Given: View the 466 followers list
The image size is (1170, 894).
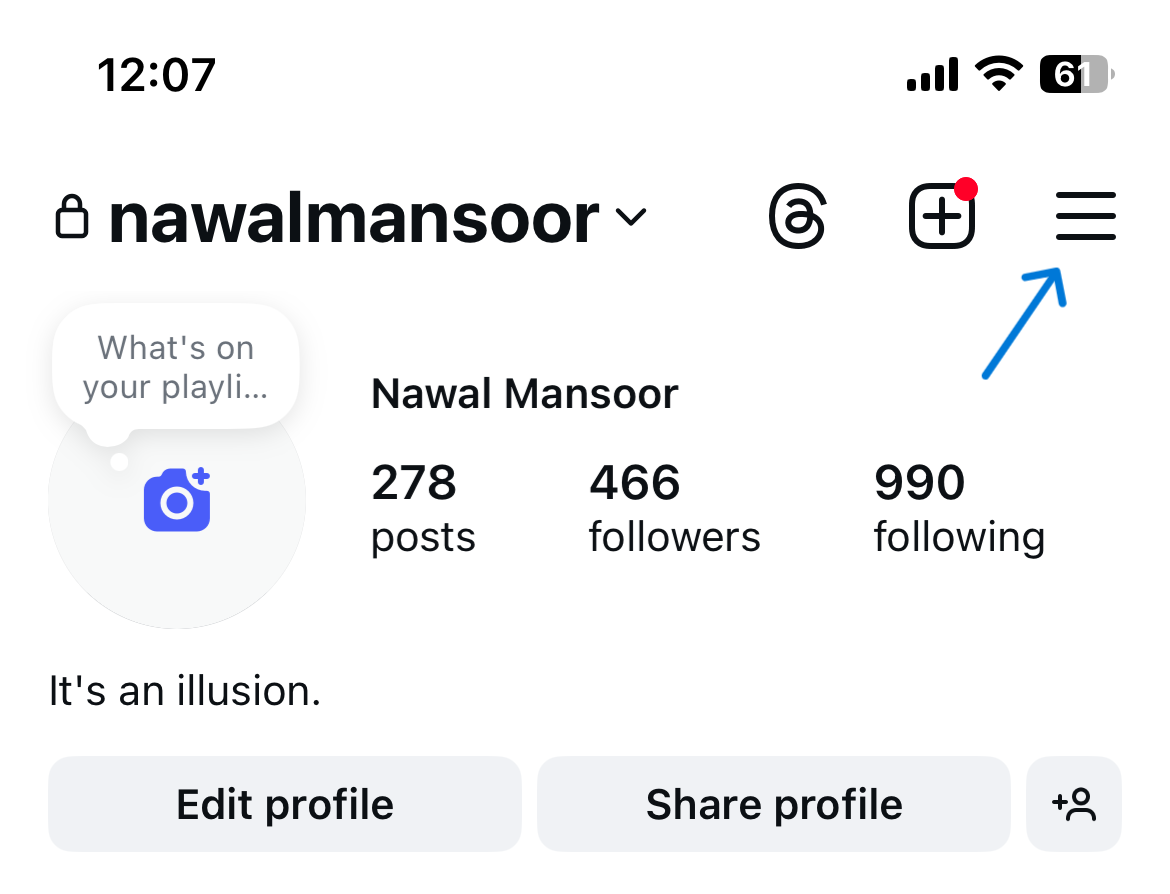Looking at the screenshot, I should pos(674,509).
